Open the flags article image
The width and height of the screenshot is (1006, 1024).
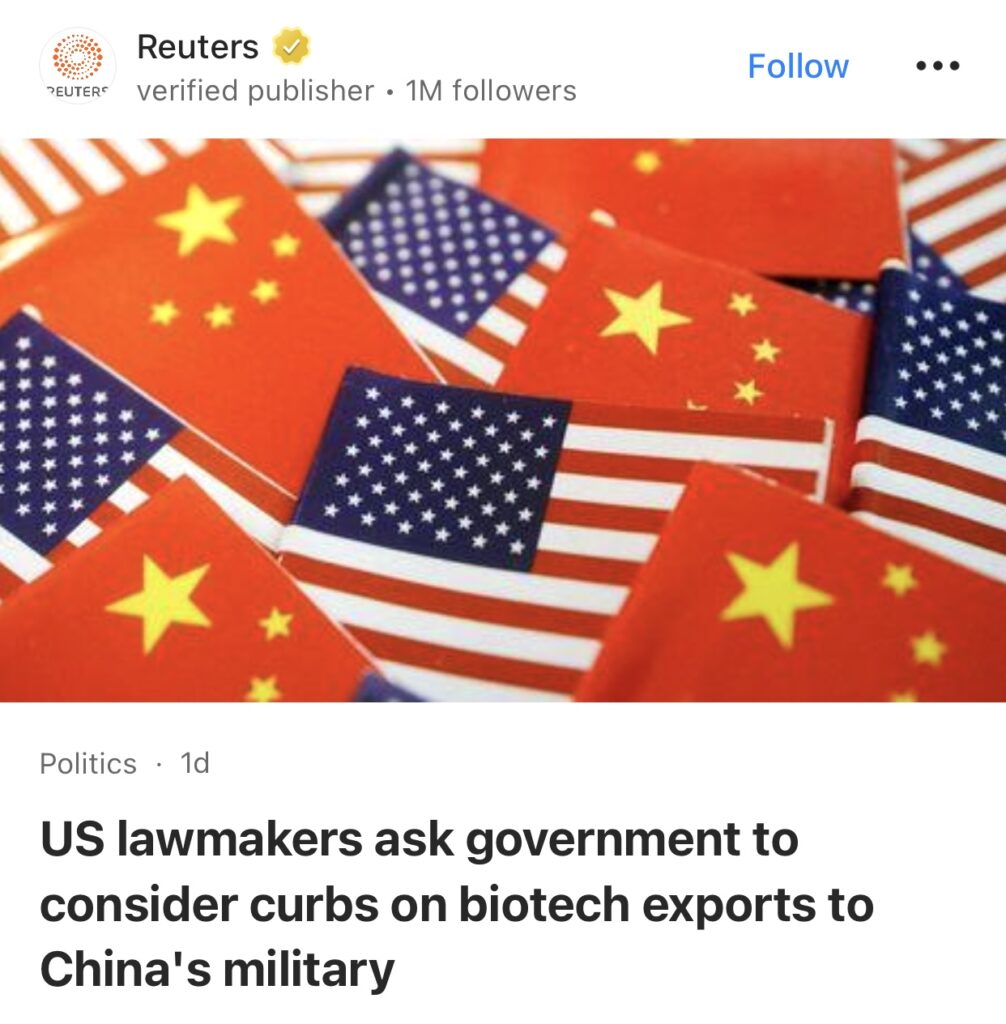(503, 420)
